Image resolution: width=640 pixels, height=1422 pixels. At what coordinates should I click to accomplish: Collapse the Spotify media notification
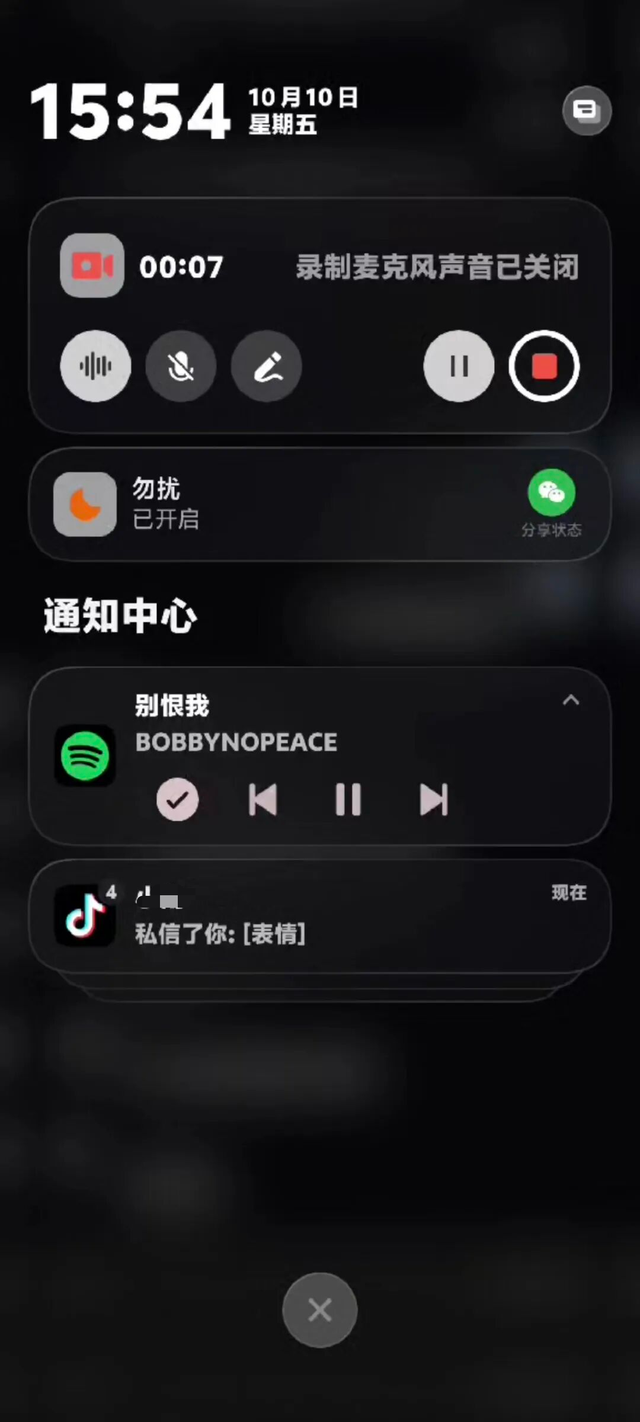click(x=571, y=700)
